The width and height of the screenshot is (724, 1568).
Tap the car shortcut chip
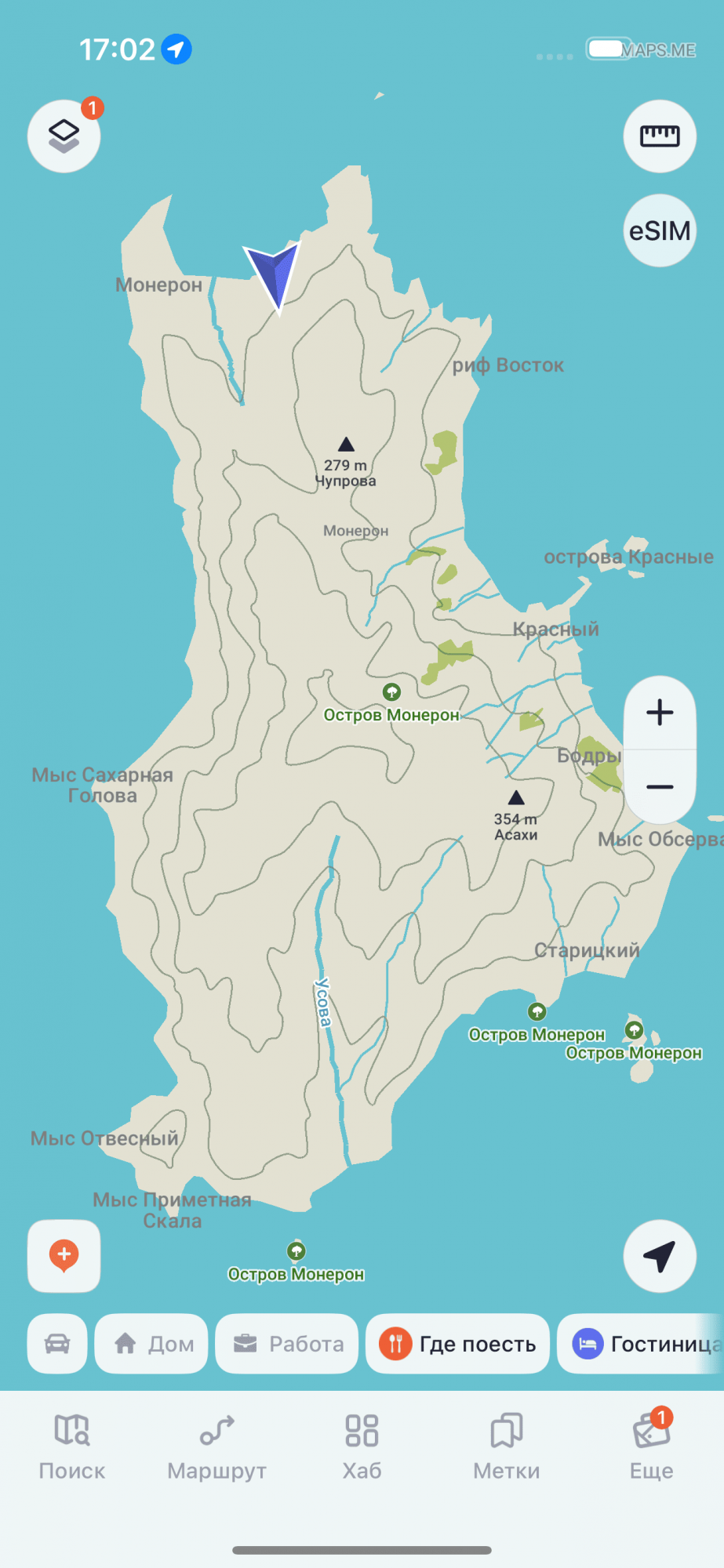[x=57, y=1344]
